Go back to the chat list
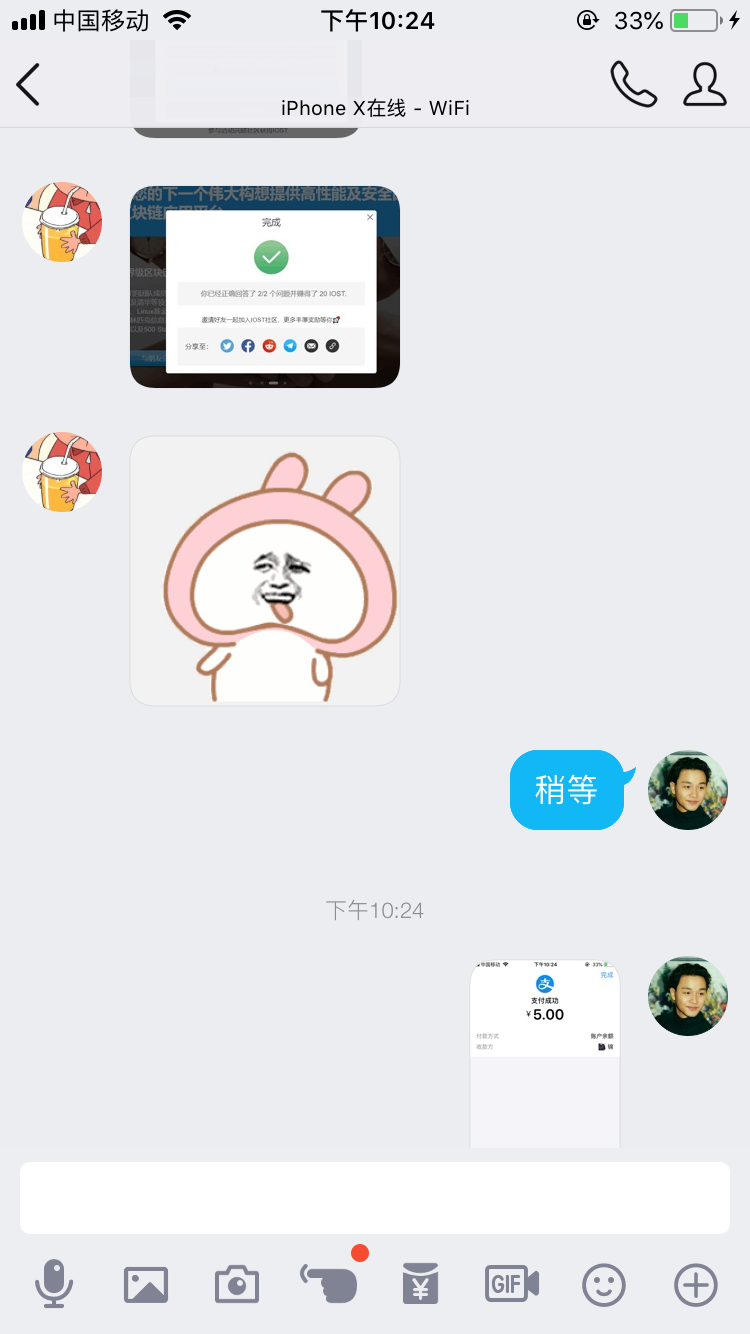Viewport: 750px width, 1334px height. tap(28, 85)
